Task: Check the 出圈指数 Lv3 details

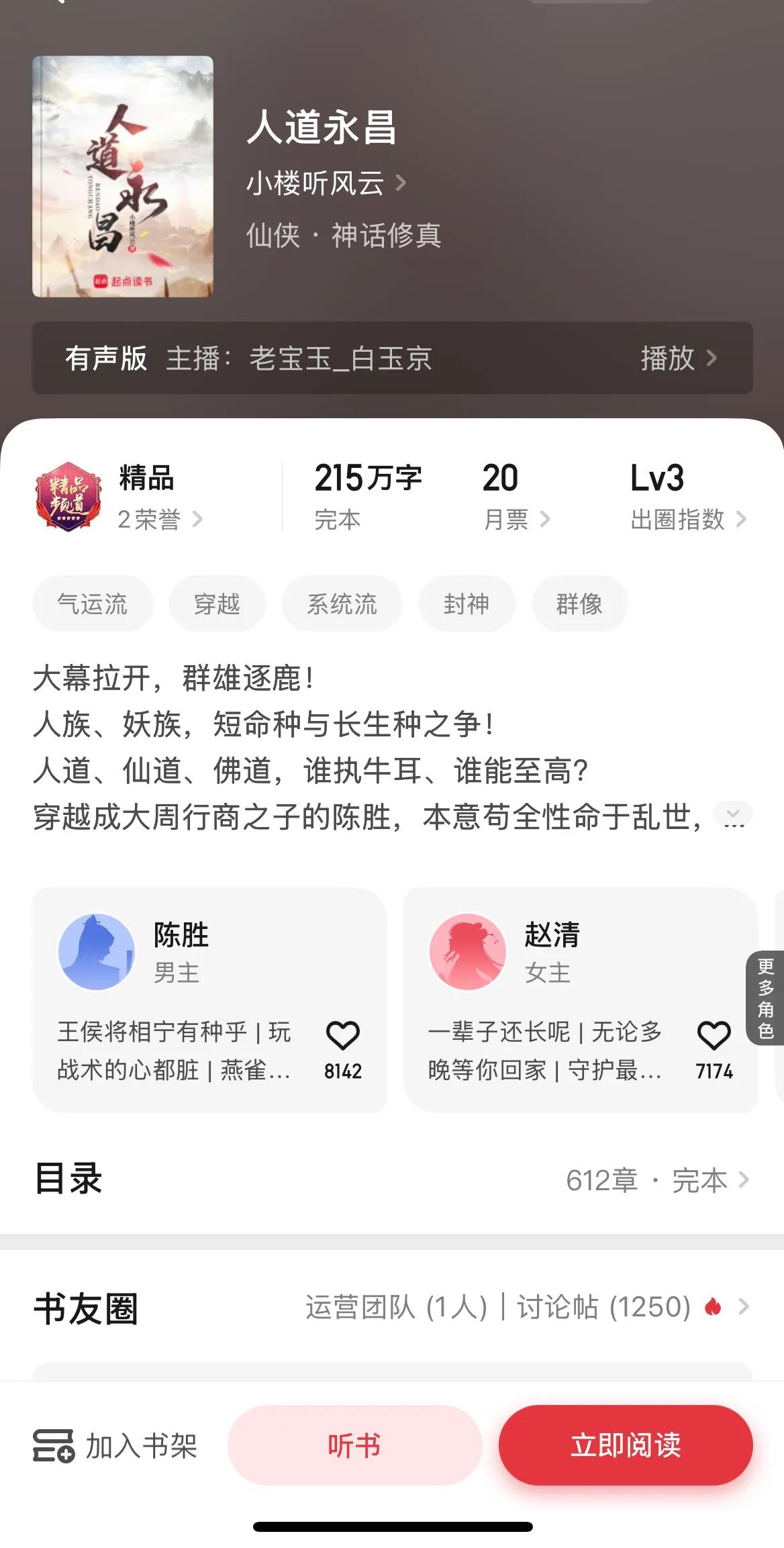Action: click(687, 519)
